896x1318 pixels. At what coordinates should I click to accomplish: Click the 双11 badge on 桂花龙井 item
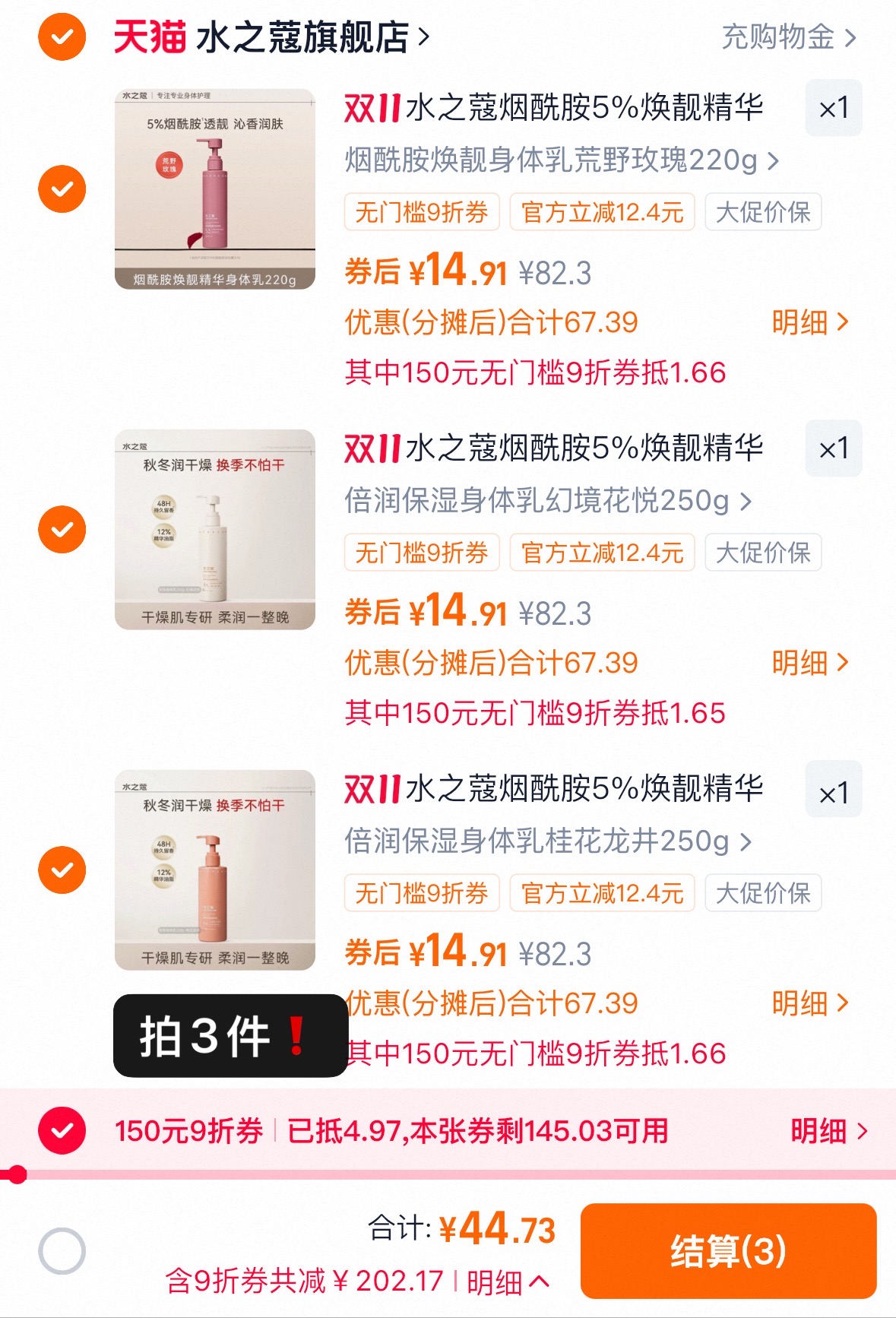point(370,788)
